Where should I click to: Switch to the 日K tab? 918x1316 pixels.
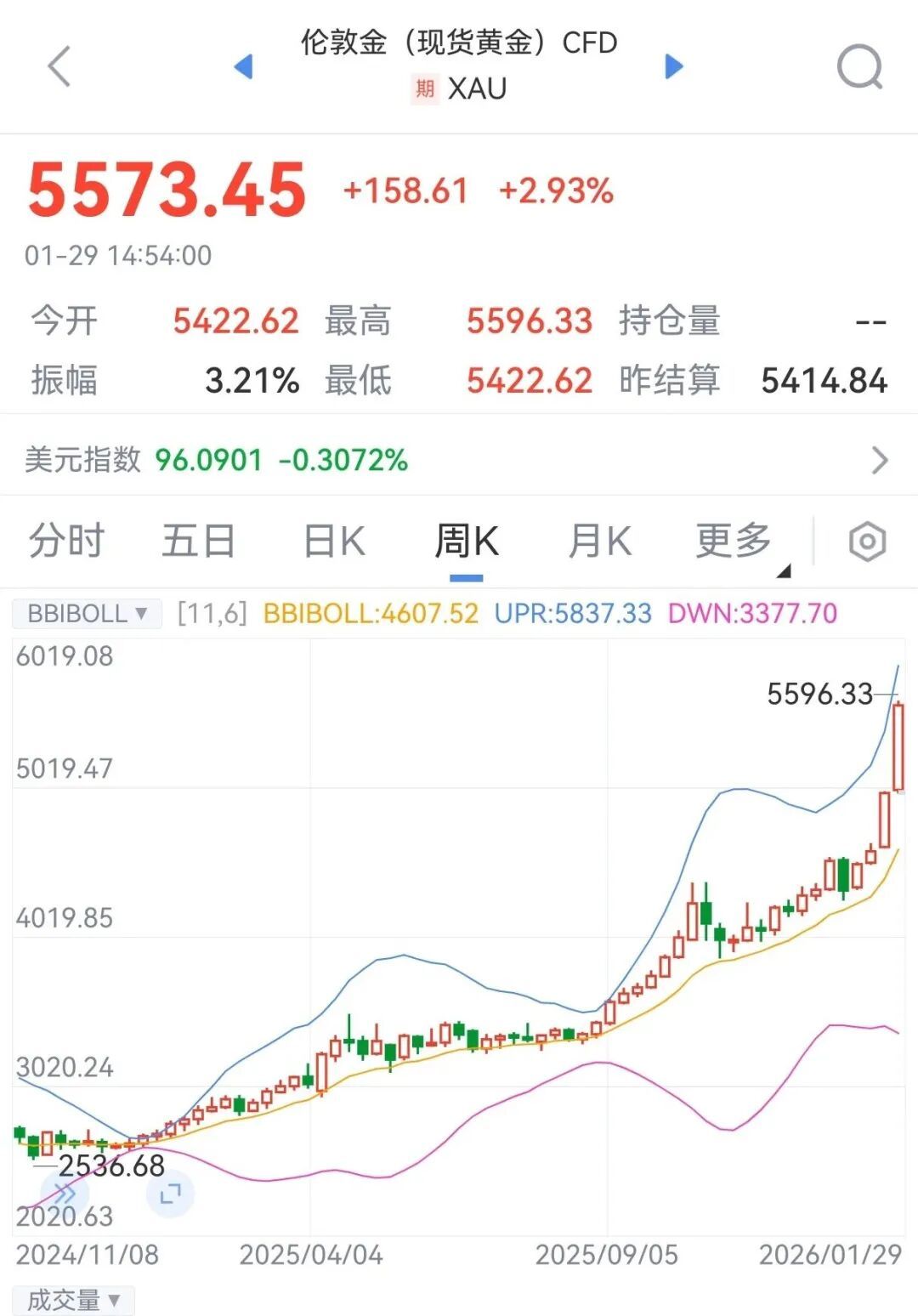[335, 541]
